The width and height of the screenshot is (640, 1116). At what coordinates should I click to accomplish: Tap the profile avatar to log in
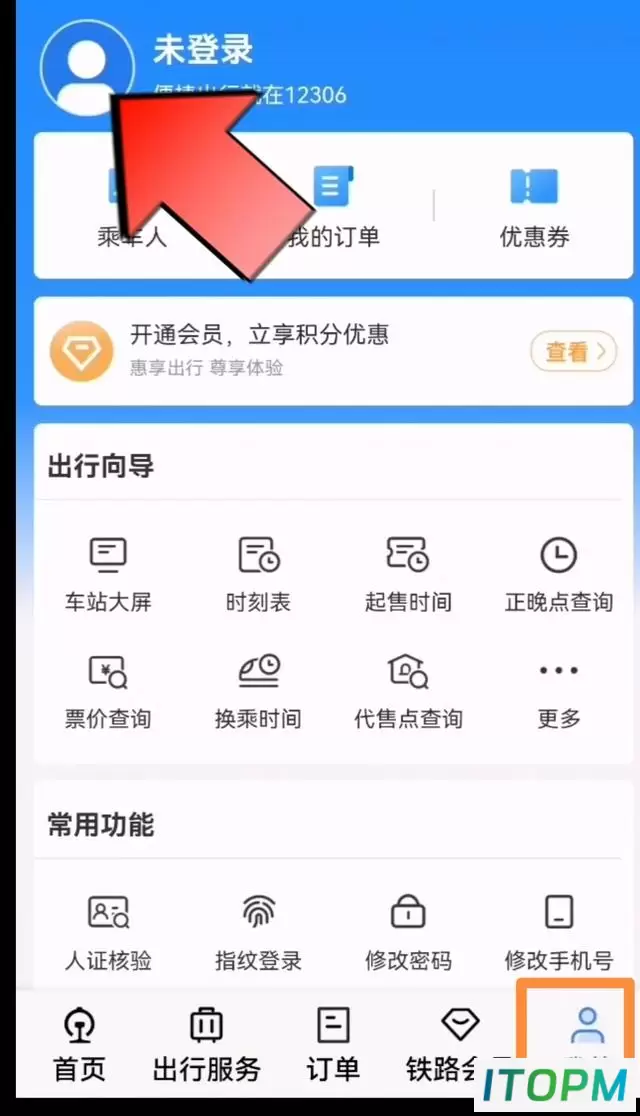(x=87, y=68)
